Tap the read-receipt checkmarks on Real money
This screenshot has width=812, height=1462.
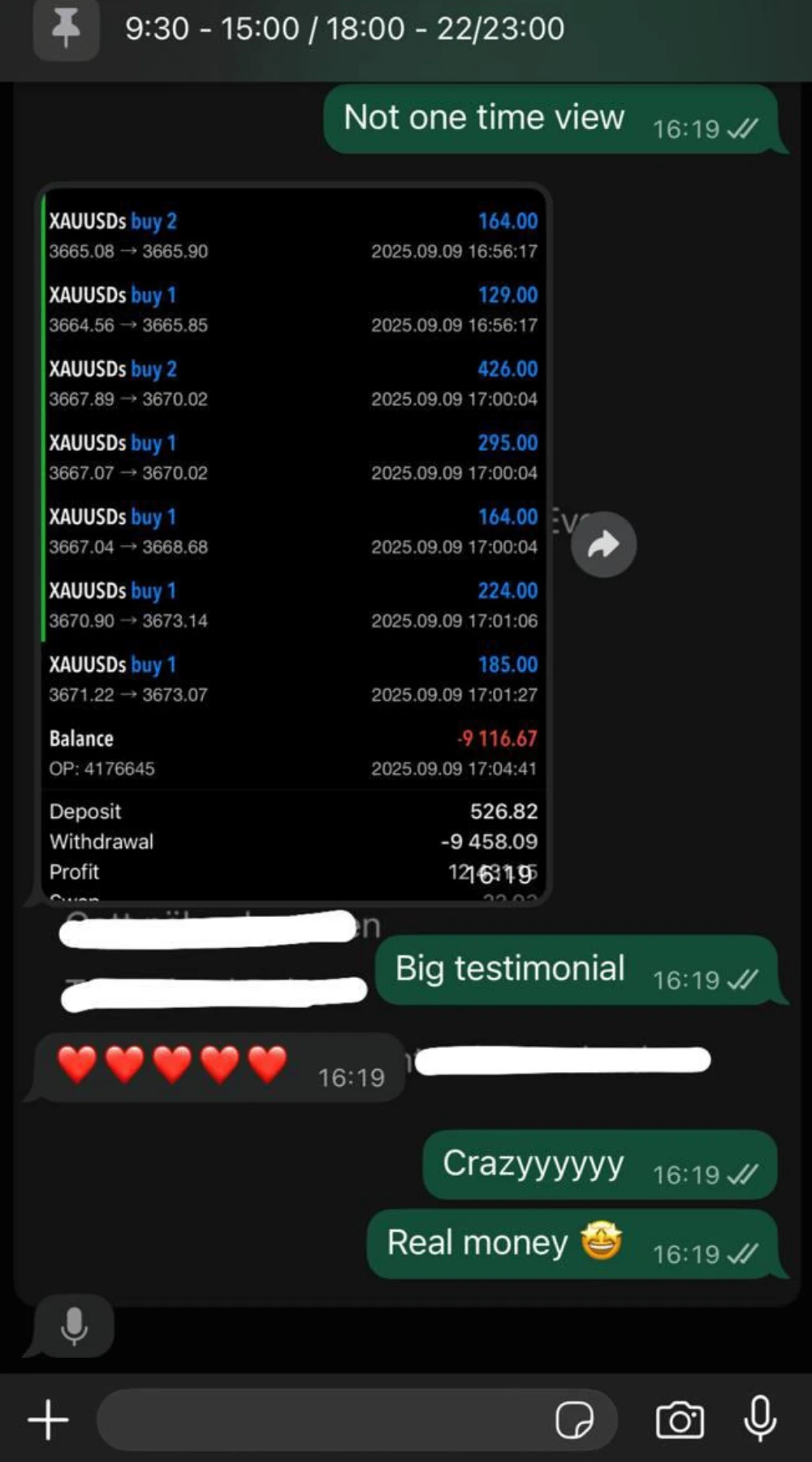745,1253
